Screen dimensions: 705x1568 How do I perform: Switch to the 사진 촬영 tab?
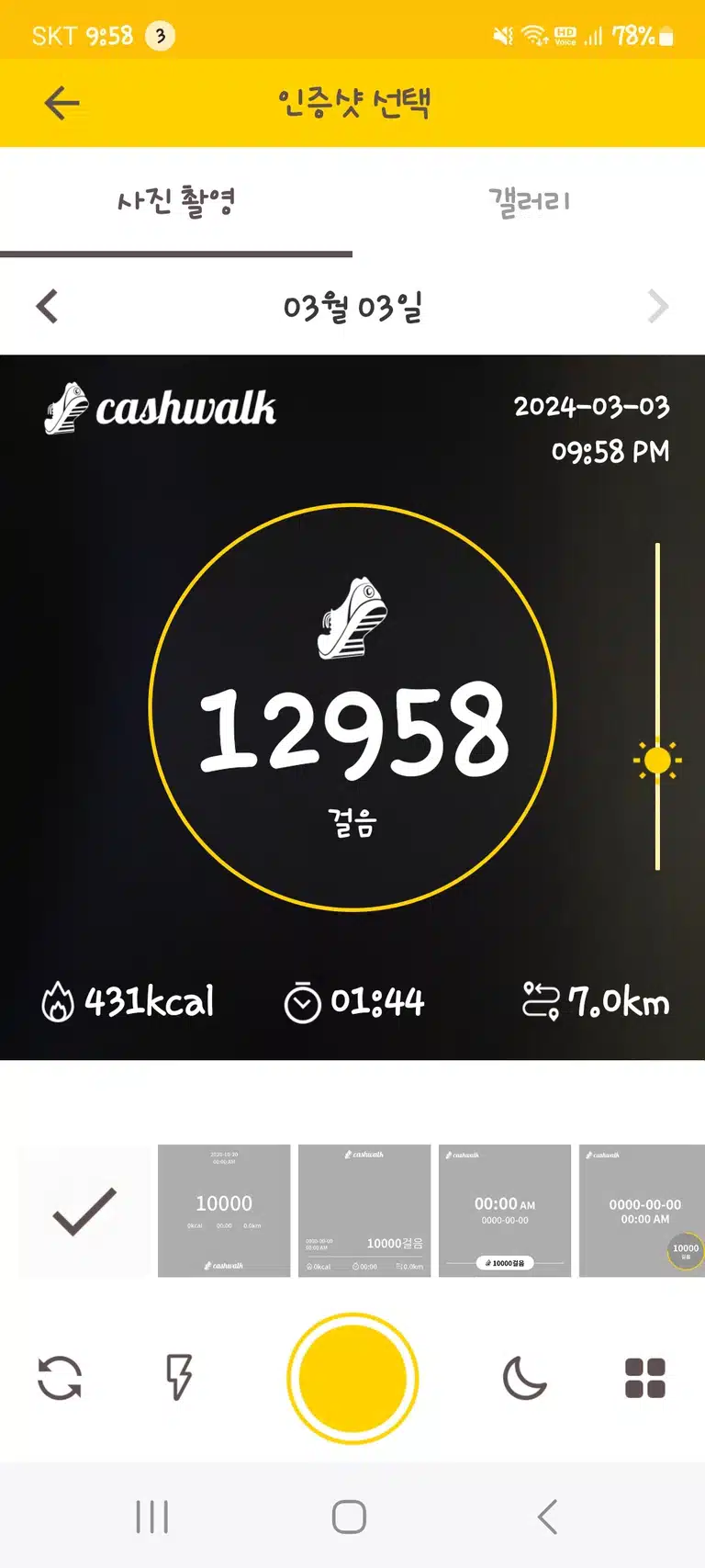pyautogui.click(x=176, y=202)
